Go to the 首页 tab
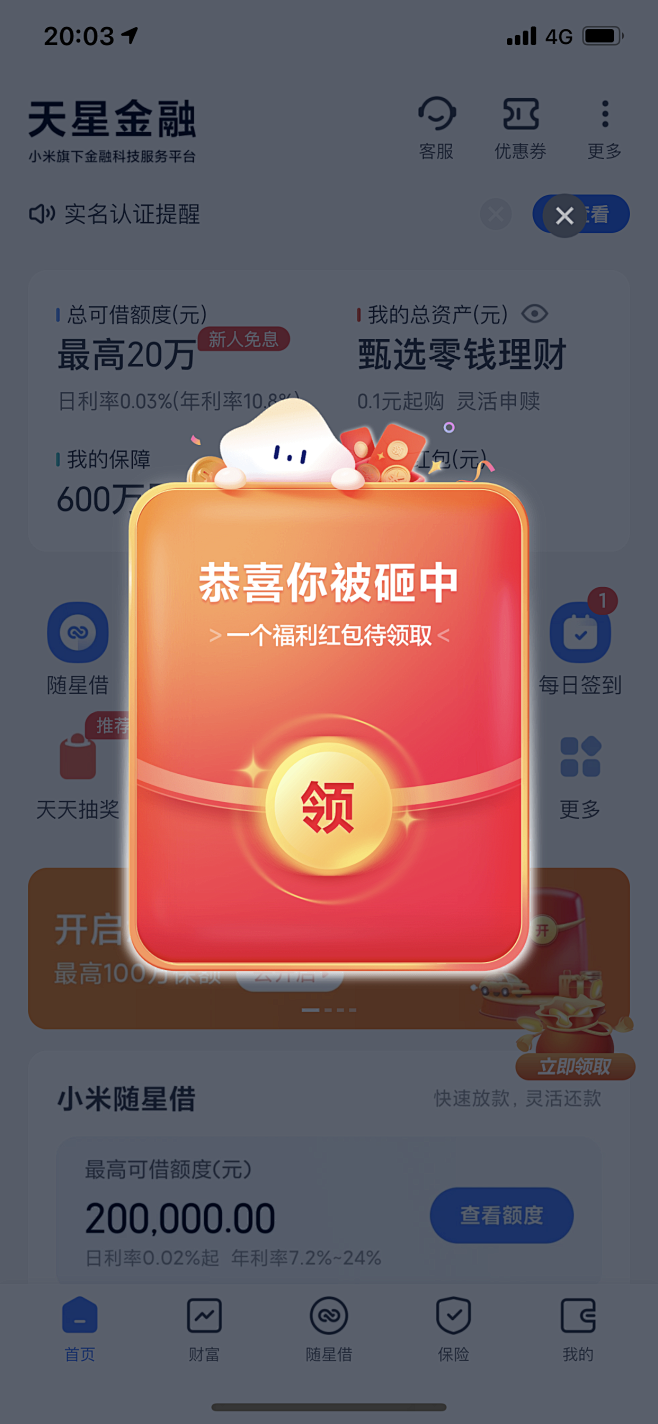This screenshot has width=658, height=1424. [x=80, y=1329]
